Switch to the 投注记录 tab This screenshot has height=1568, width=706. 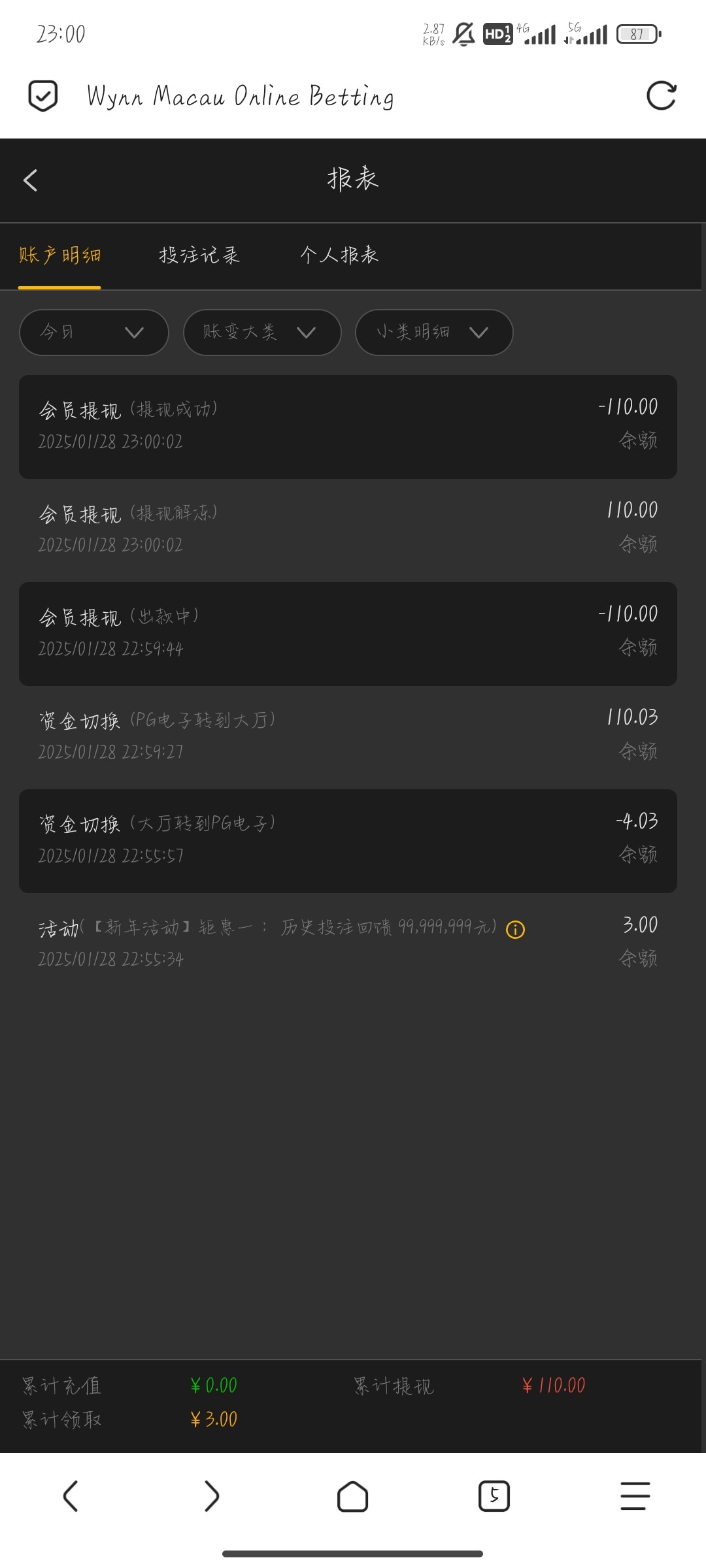coord(199,255)
